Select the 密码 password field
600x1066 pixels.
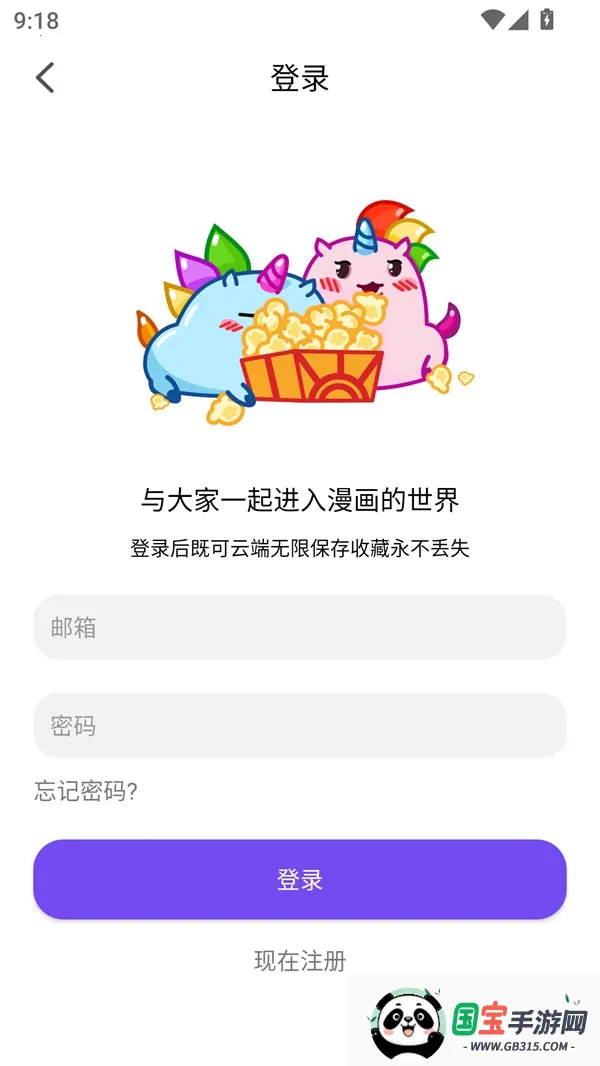(300, 725)
